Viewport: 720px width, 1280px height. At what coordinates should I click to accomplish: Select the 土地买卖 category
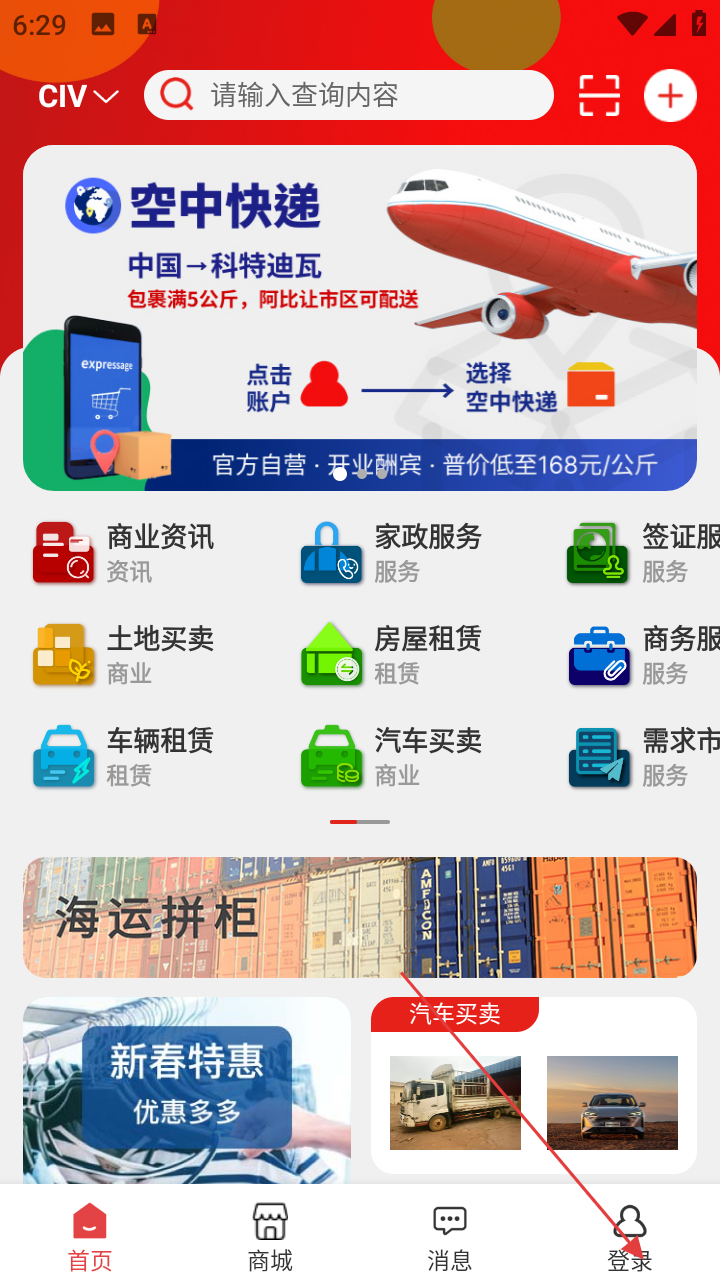pyautogui.click(x=125, y=653)
